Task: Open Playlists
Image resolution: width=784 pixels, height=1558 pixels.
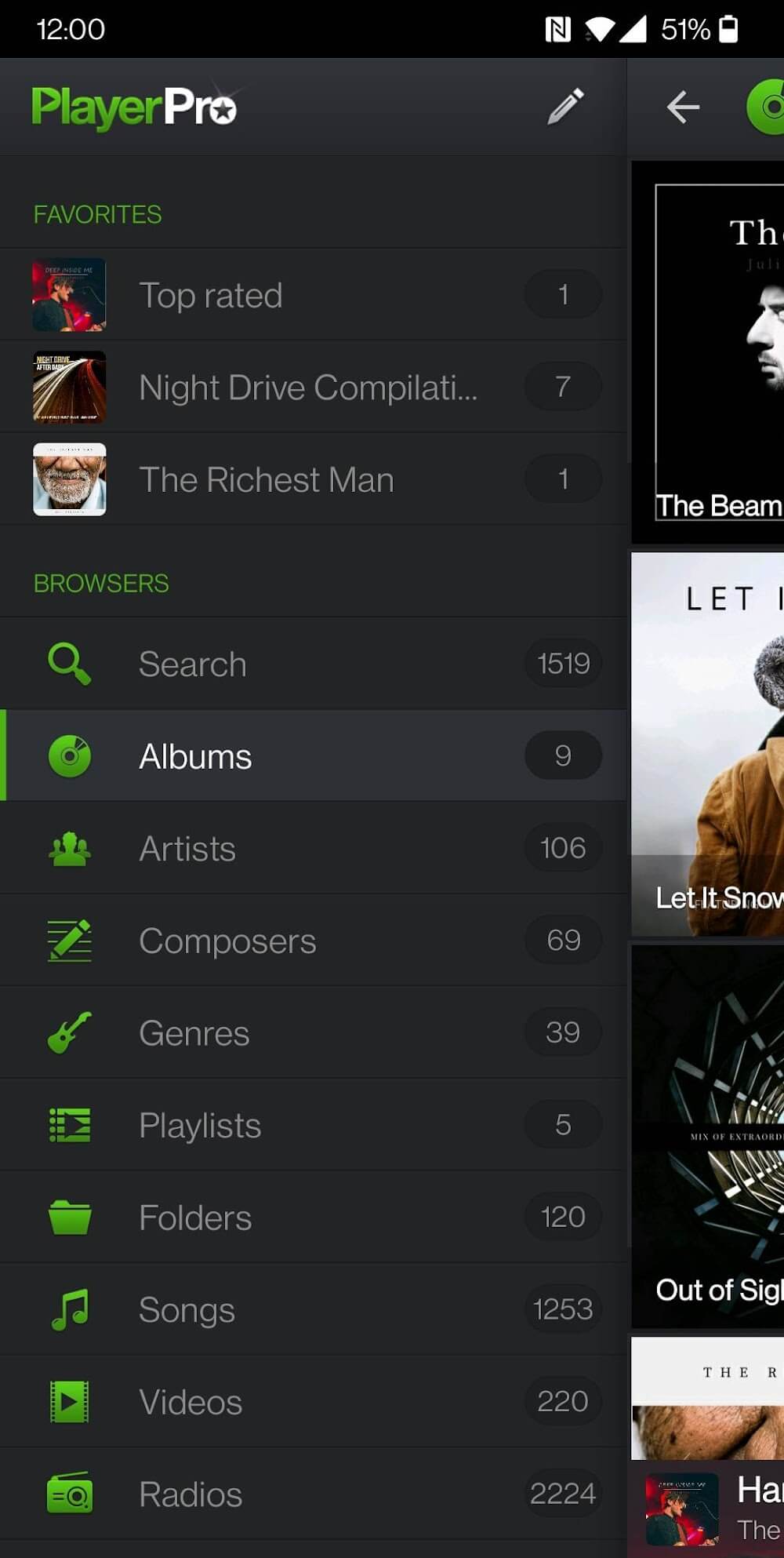Action: pos(314,1125)
